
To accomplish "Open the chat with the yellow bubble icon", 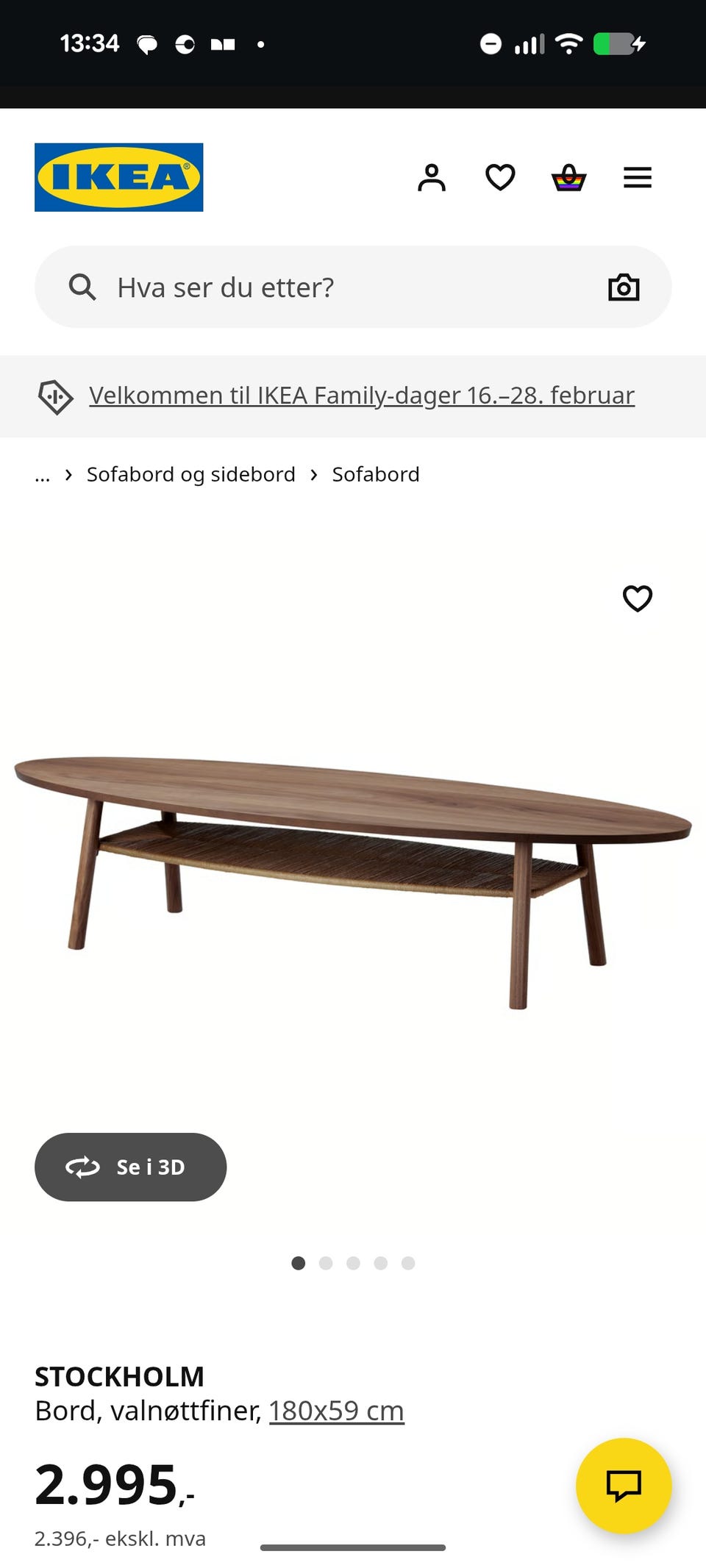I will (x=624, y=1485).
